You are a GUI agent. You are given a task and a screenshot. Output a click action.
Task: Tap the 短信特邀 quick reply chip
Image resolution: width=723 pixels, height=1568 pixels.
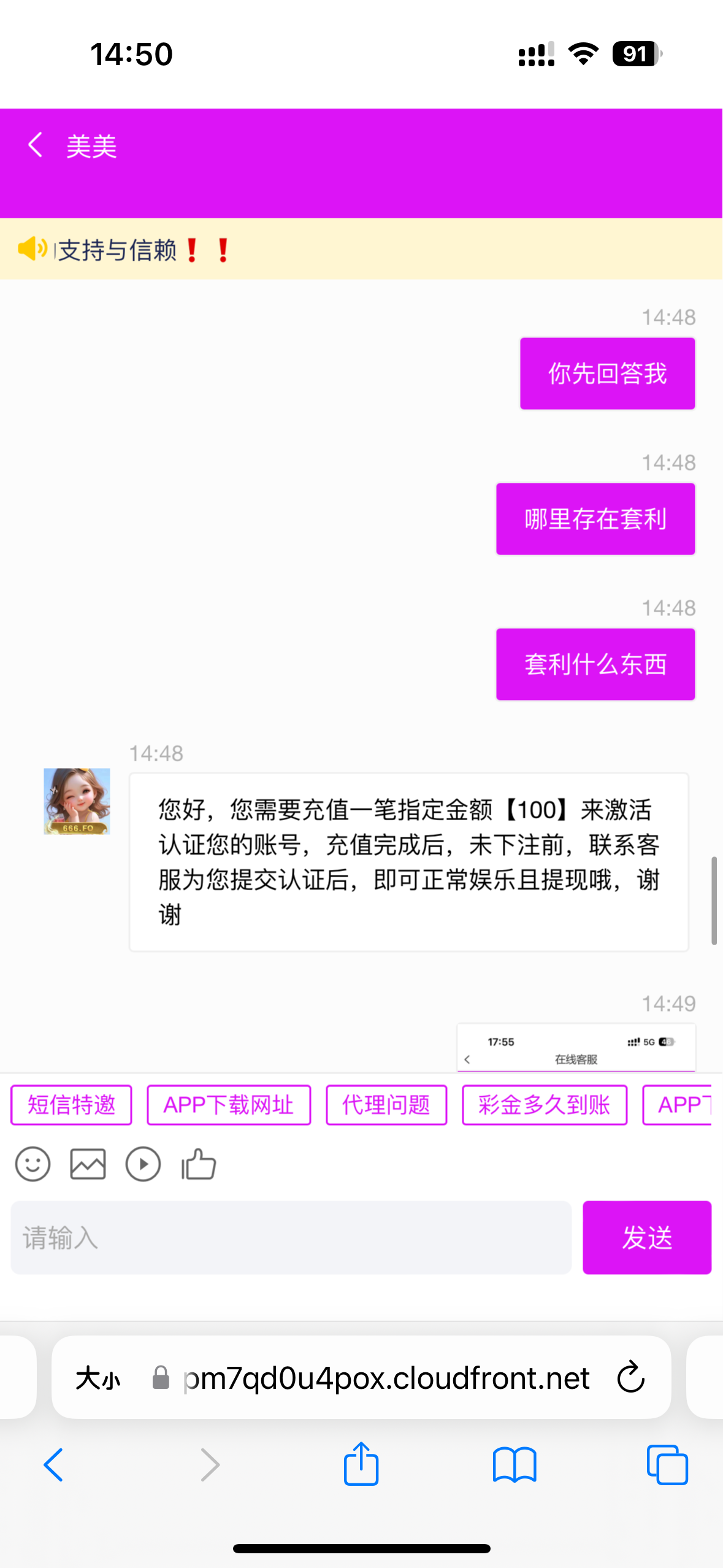[72, 1105]
